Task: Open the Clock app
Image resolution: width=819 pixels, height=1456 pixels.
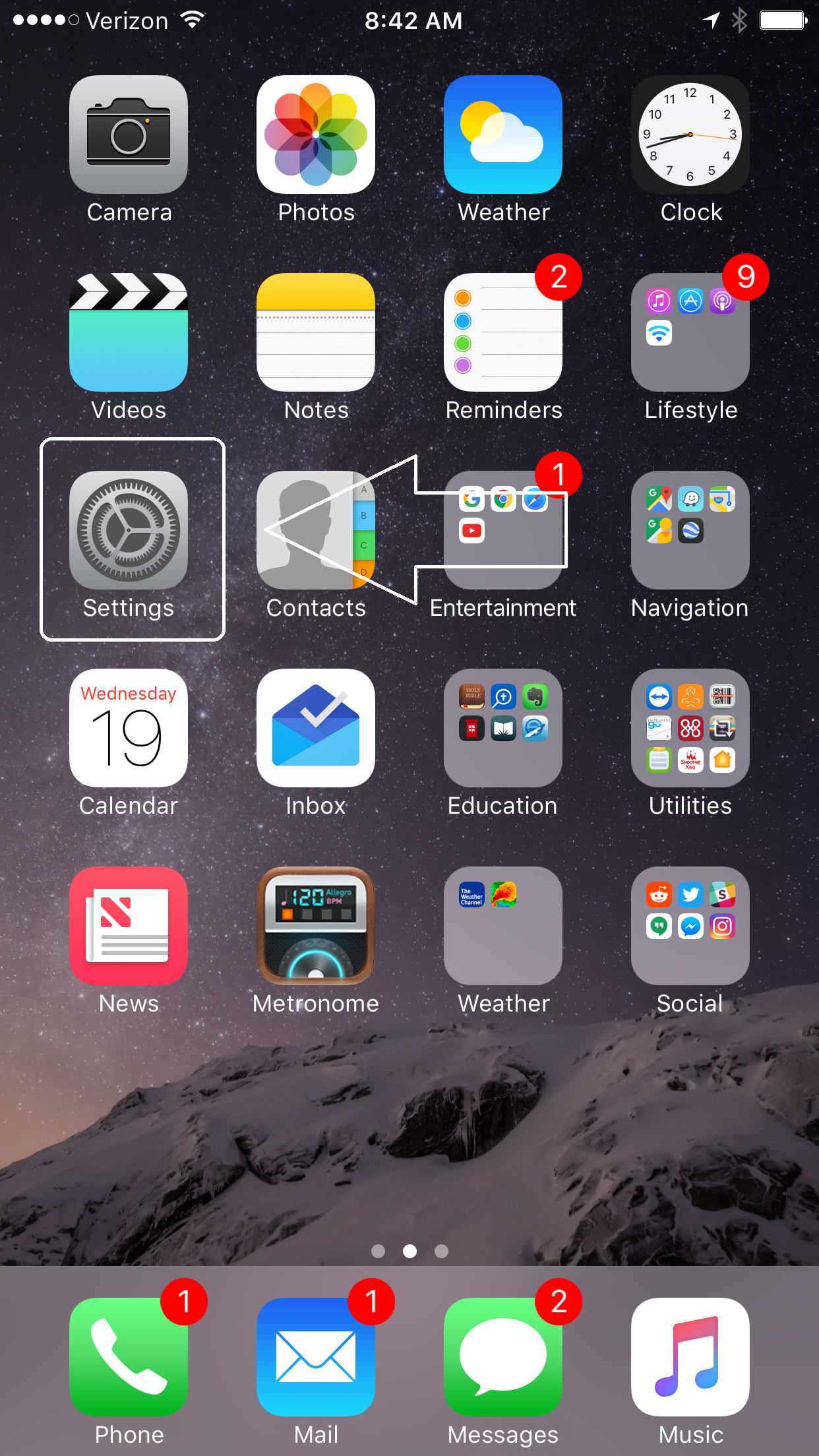Action: click(690, 135)
